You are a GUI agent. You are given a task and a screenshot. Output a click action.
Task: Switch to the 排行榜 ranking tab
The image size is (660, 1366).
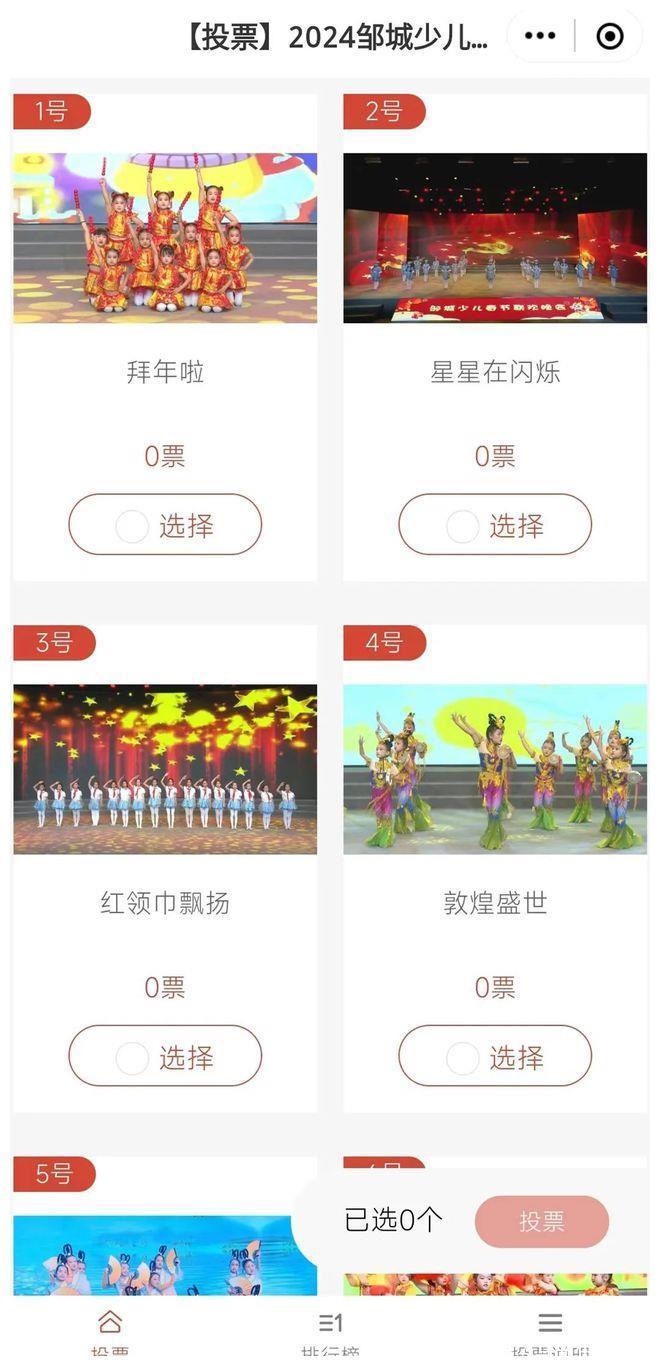coord(330,1332)
